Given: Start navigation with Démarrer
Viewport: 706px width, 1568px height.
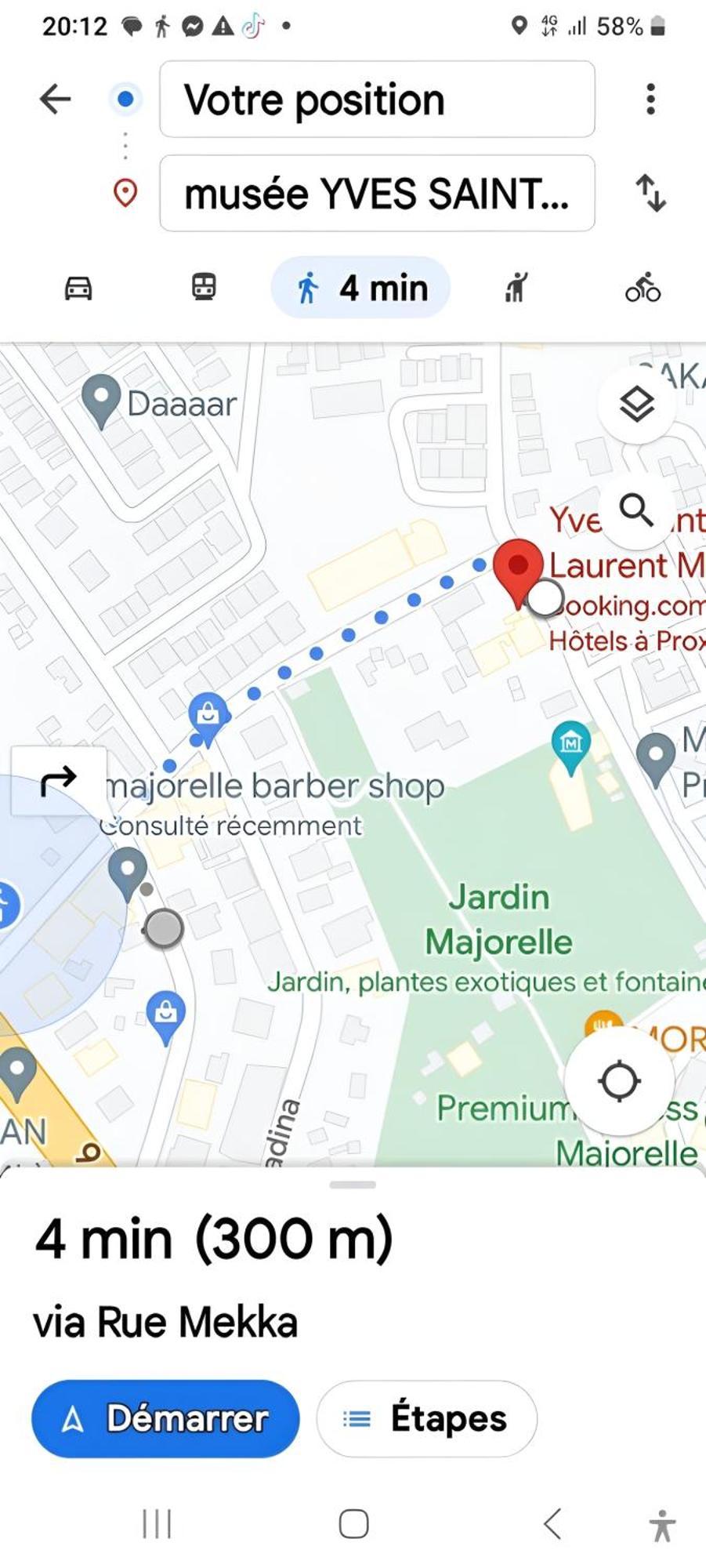Looking at the screenshot, I should tap(165, 1418).
